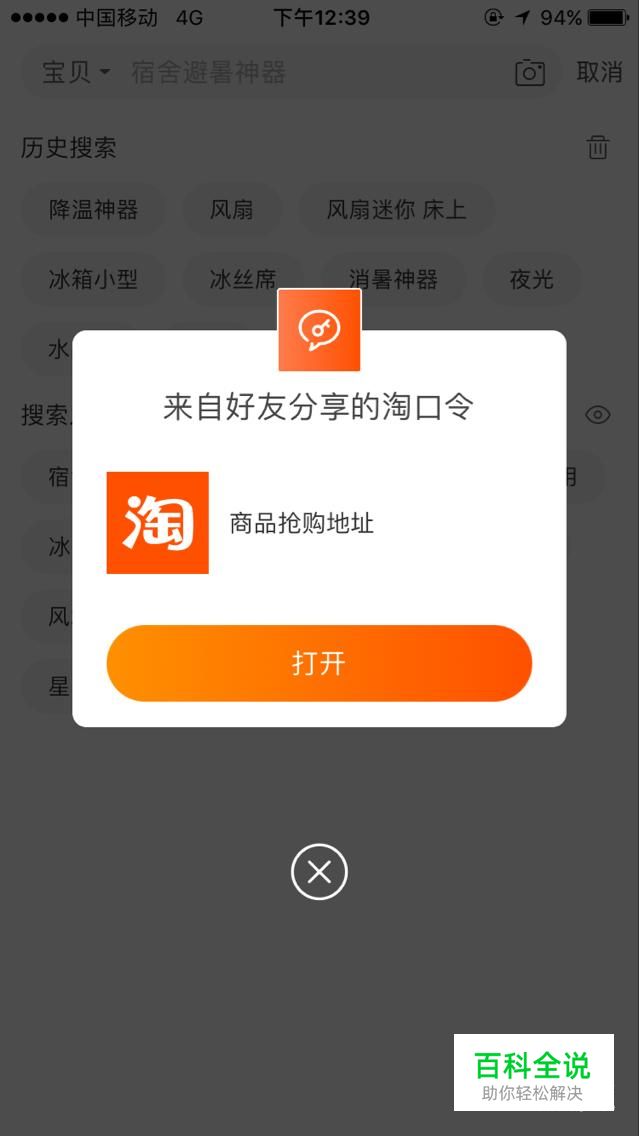Tap the orange 打开 button
The height and width of the screenshot is (1136, 639).
pos(319,663)
